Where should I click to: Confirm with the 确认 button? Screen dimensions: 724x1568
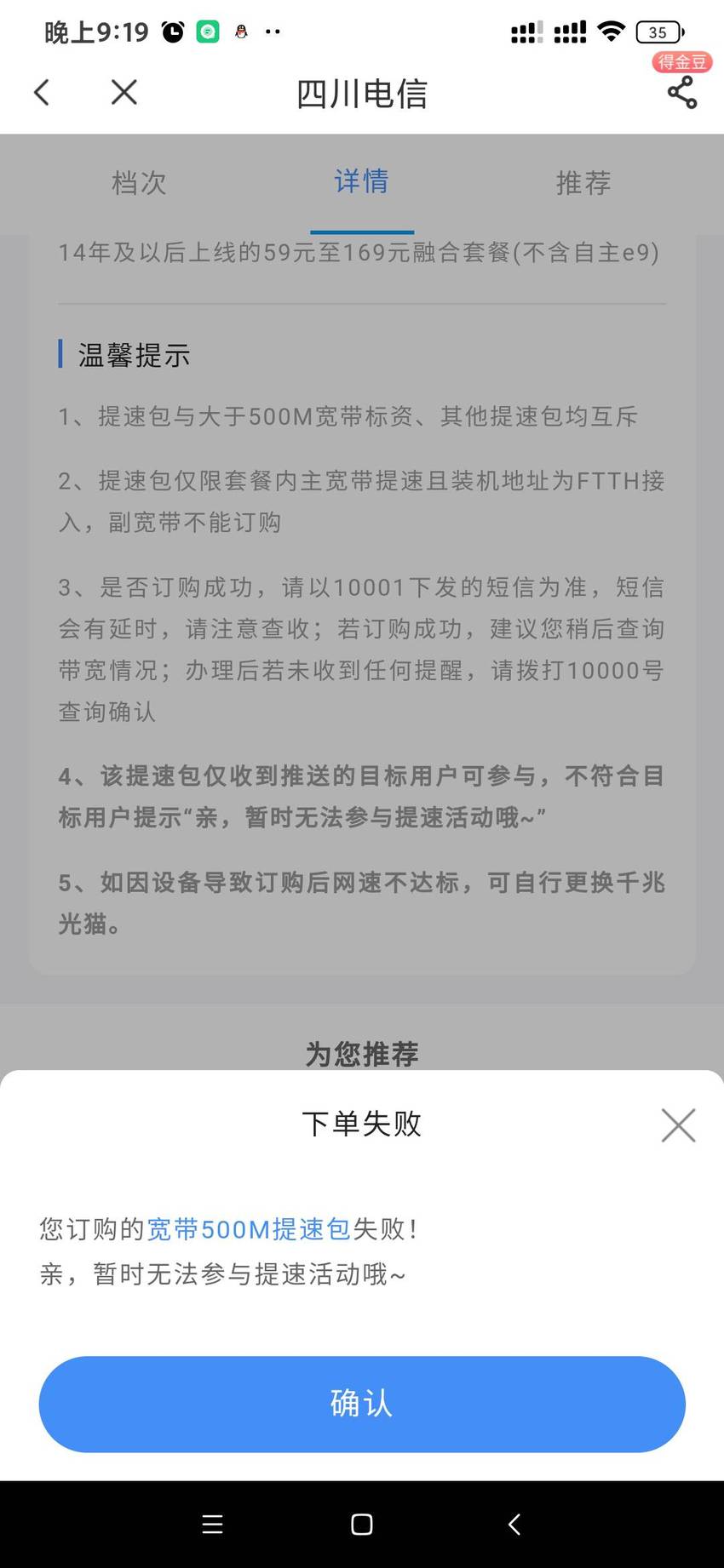[362, 1404]
